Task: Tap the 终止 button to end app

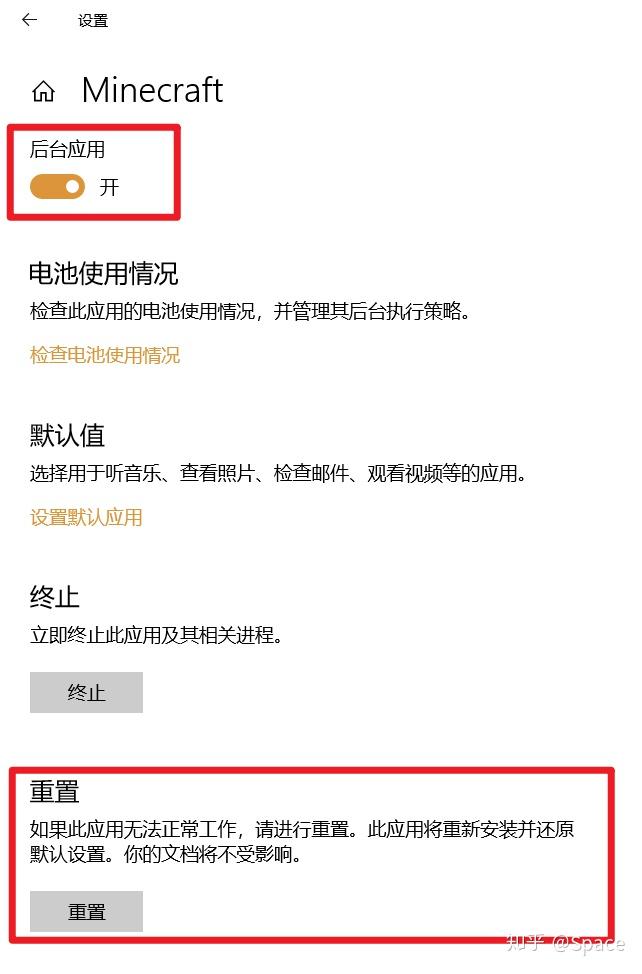Action: (86, 692)
